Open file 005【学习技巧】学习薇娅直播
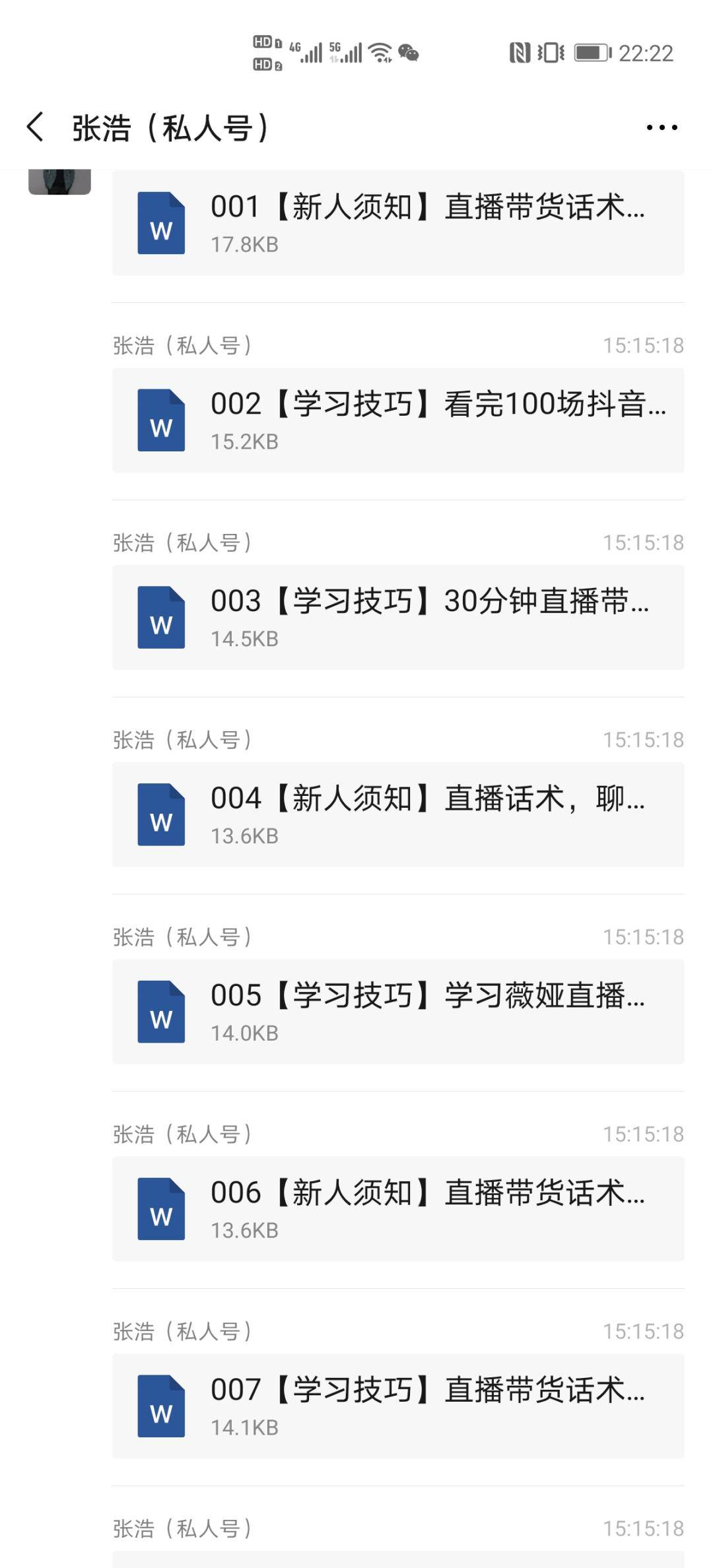 pyautogui.click(x=397, y=1012)
